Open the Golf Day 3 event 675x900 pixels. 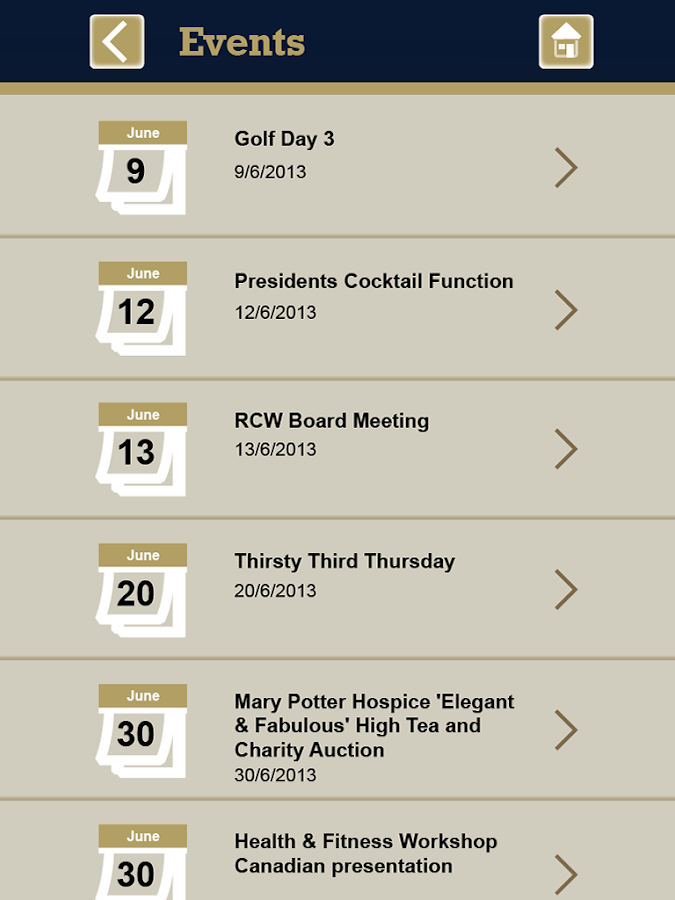pos(337,167)
